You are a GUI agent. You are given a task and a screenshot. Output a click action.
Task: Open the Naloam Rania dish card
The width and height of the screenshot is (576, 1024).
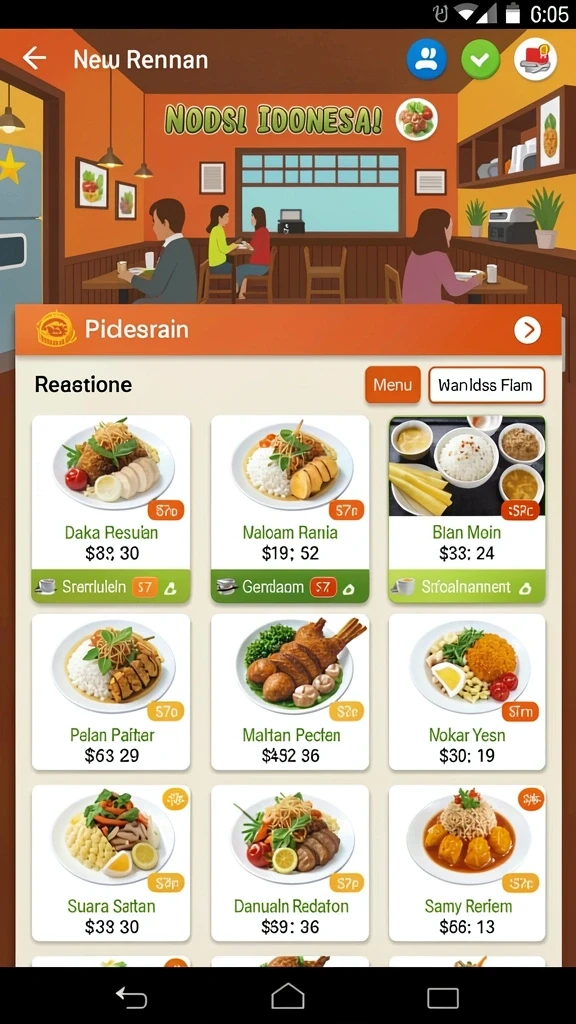(290, 492)
